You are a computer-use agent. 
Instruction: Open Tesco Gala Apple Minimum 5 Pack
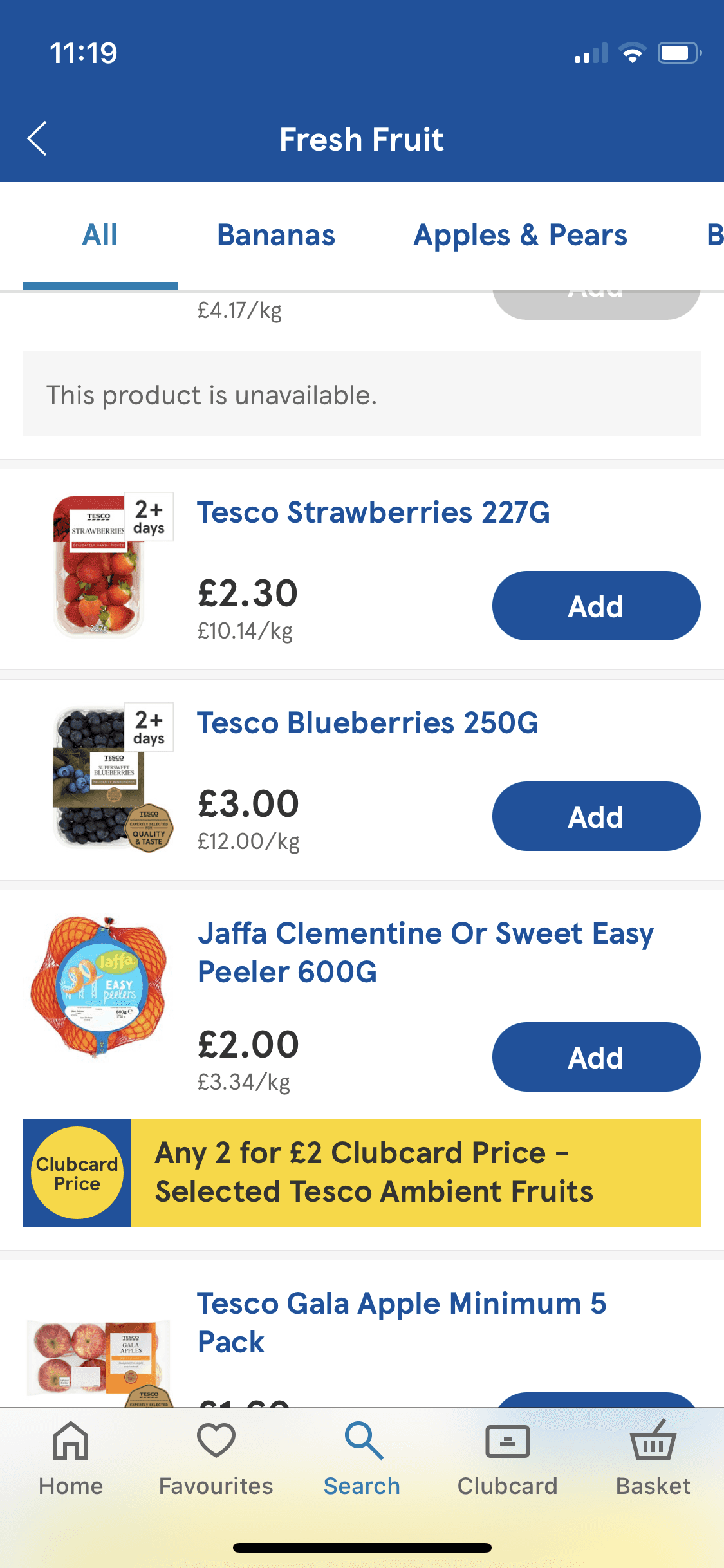402,1322
